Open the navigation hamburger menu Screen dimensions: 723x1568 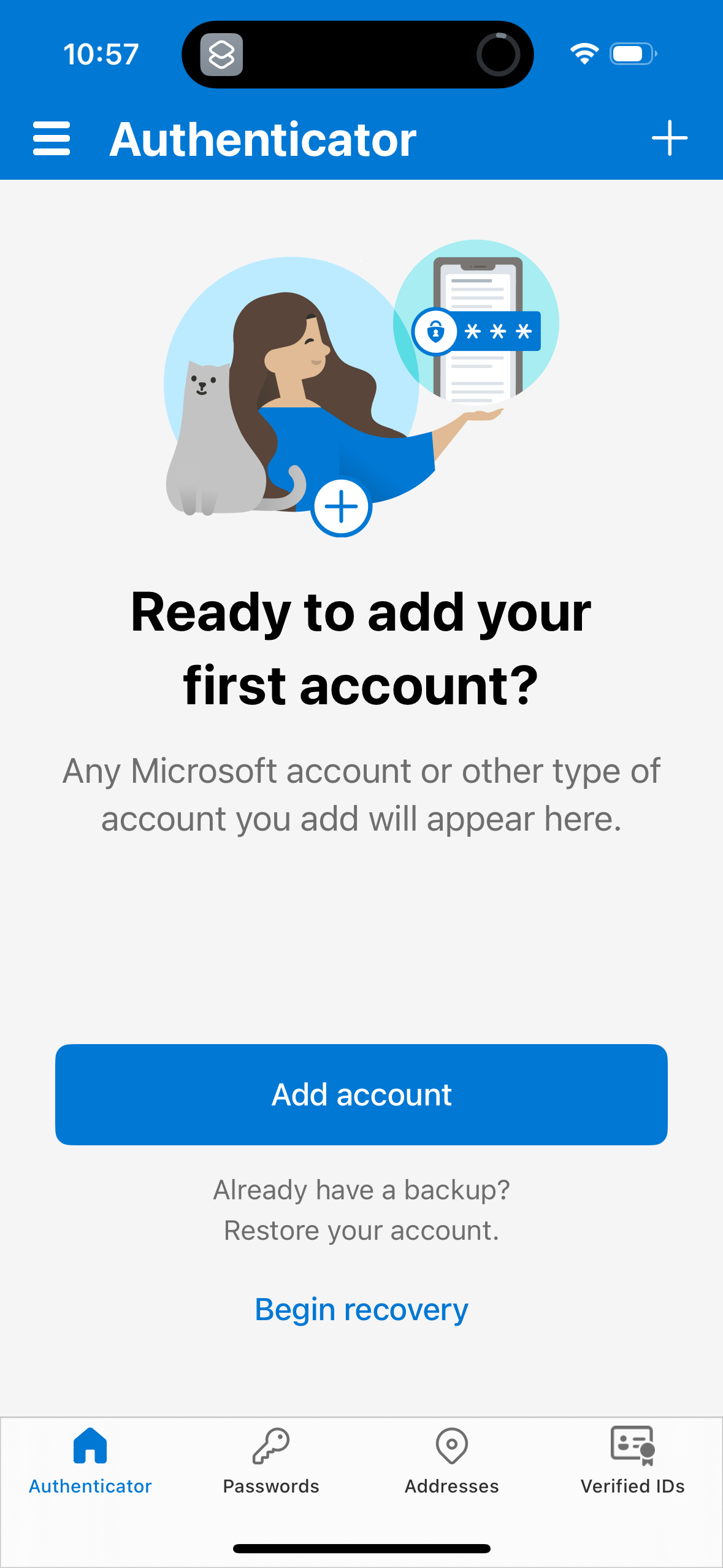click(x=51, y=139)
